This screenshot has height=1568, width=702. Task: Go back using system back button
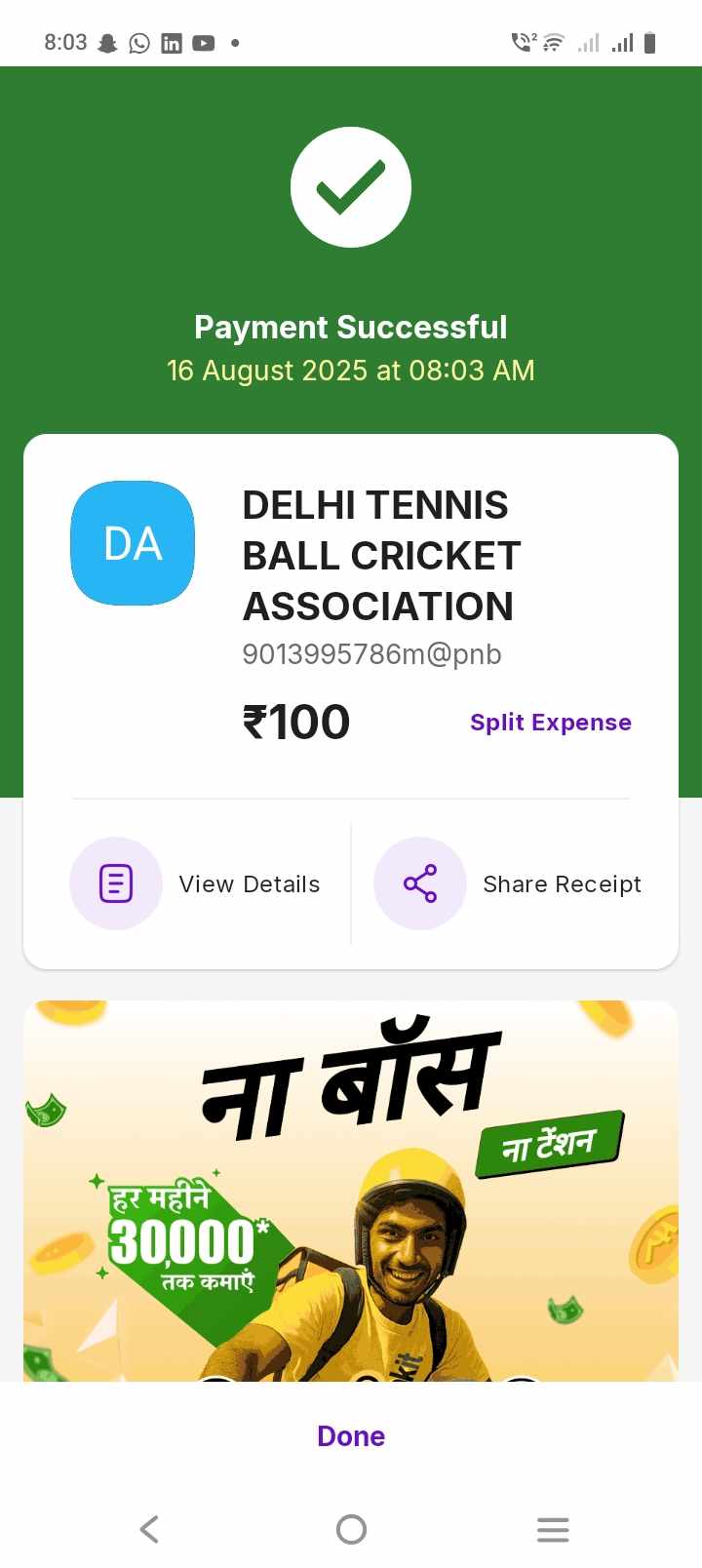coord(149,1529)
